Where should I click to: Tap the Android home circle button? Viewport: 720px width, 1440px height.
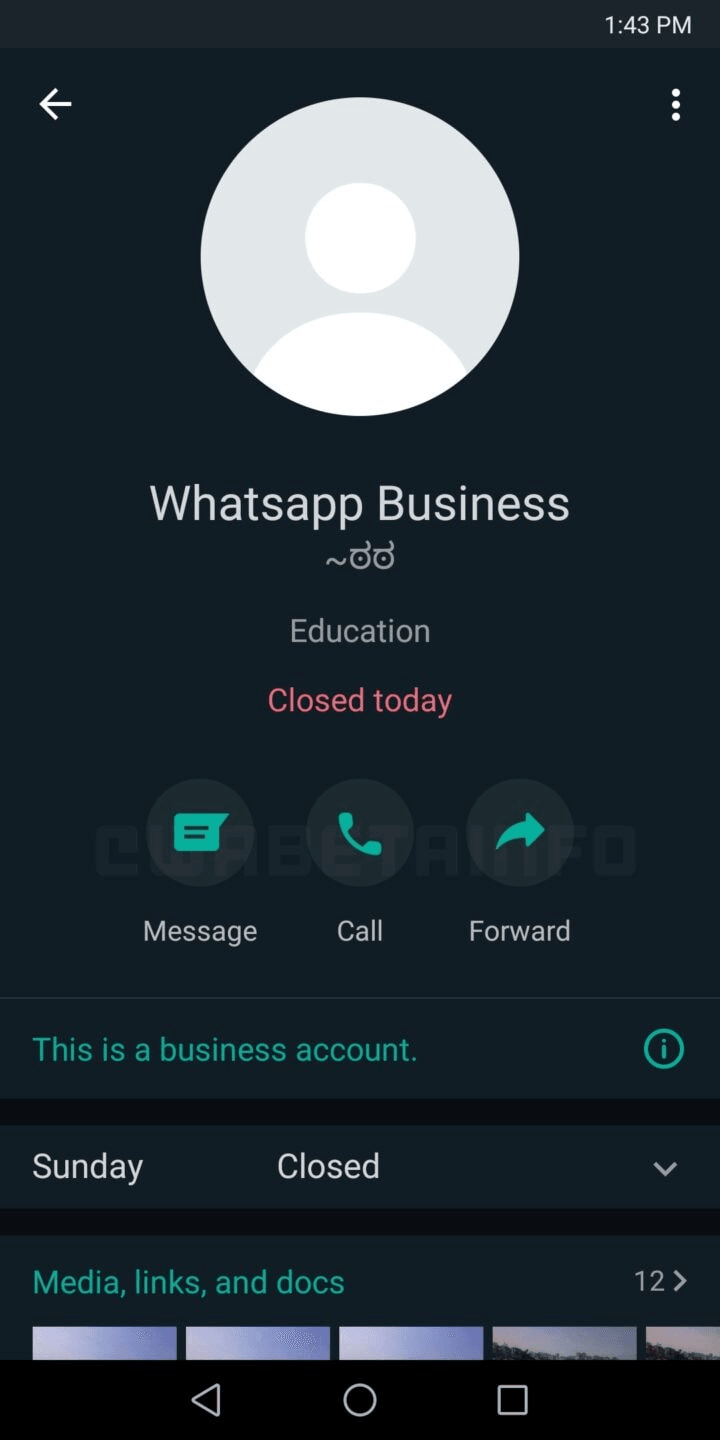coord(360,1399)
